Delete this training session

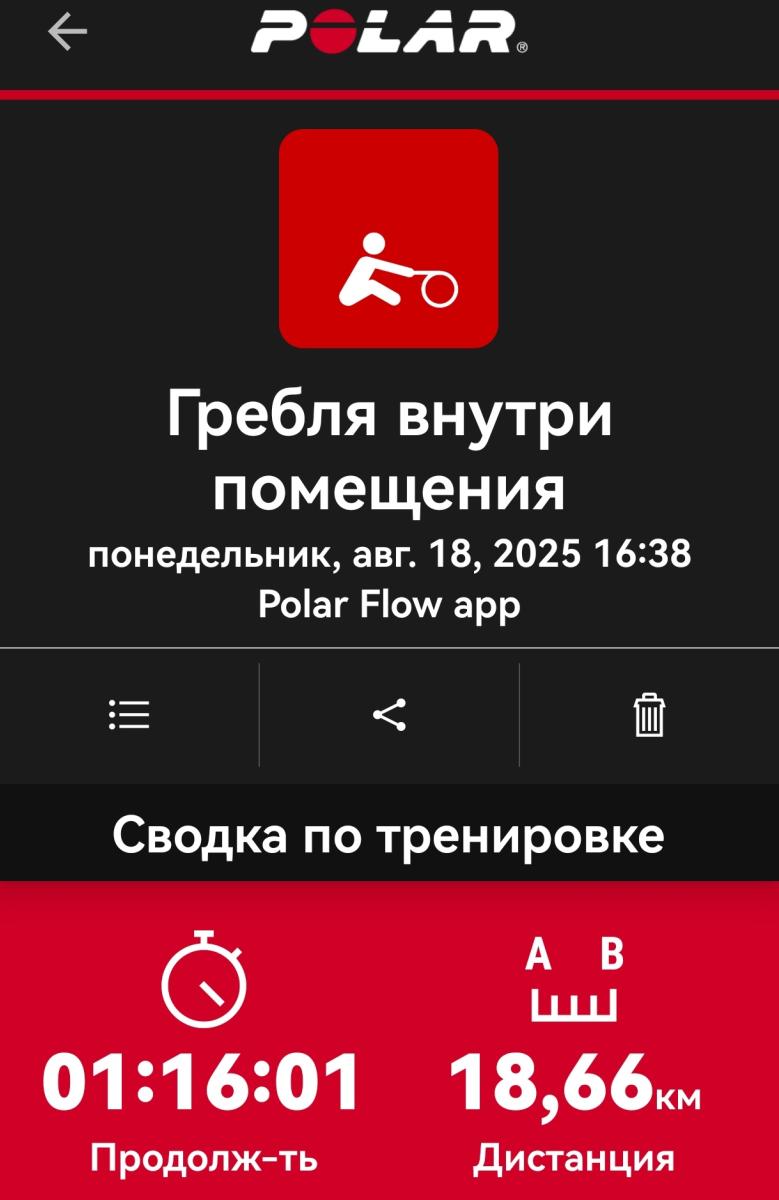point(649,715)
